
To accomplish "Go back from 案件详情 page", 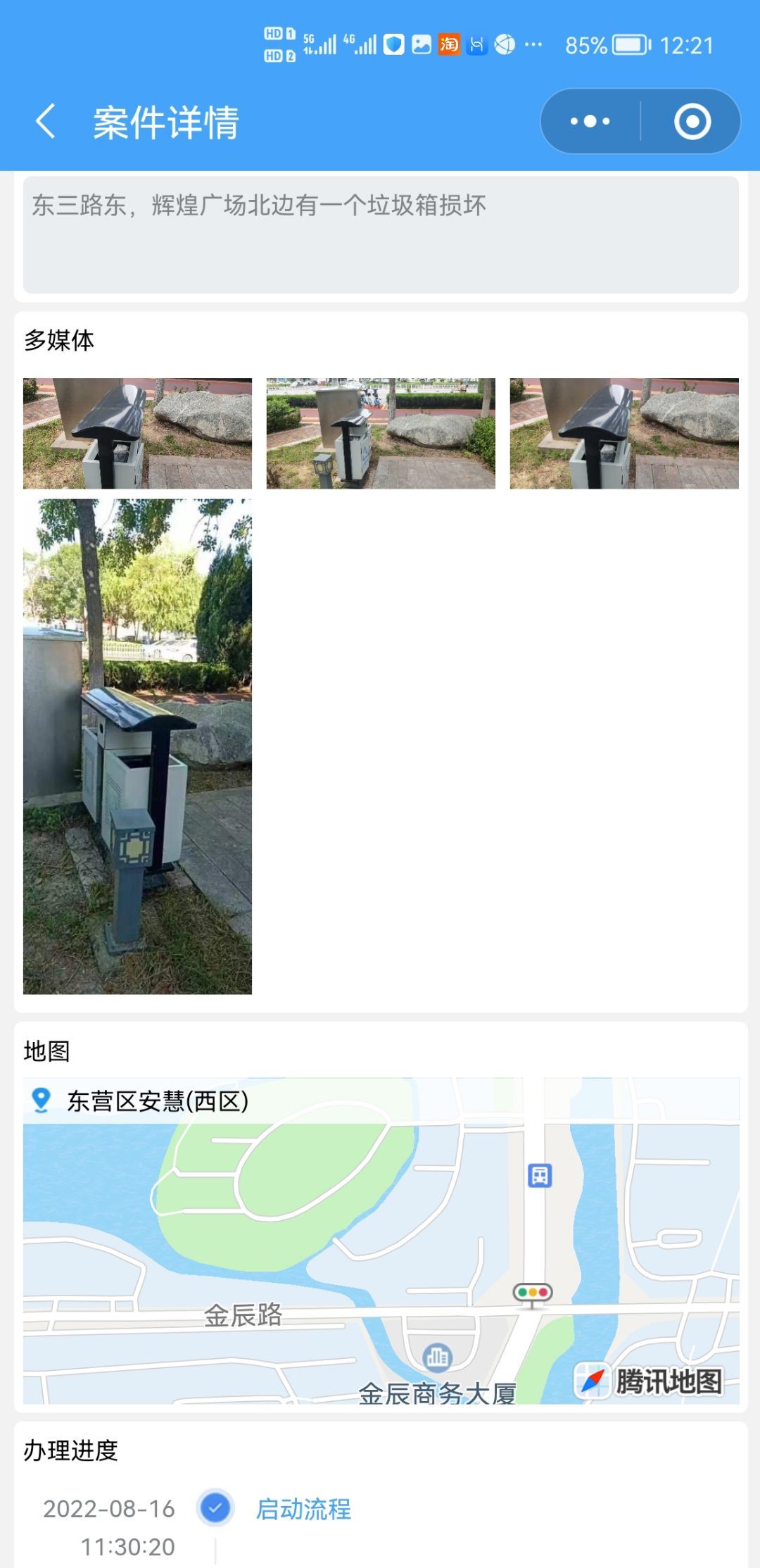I will 46,121.
